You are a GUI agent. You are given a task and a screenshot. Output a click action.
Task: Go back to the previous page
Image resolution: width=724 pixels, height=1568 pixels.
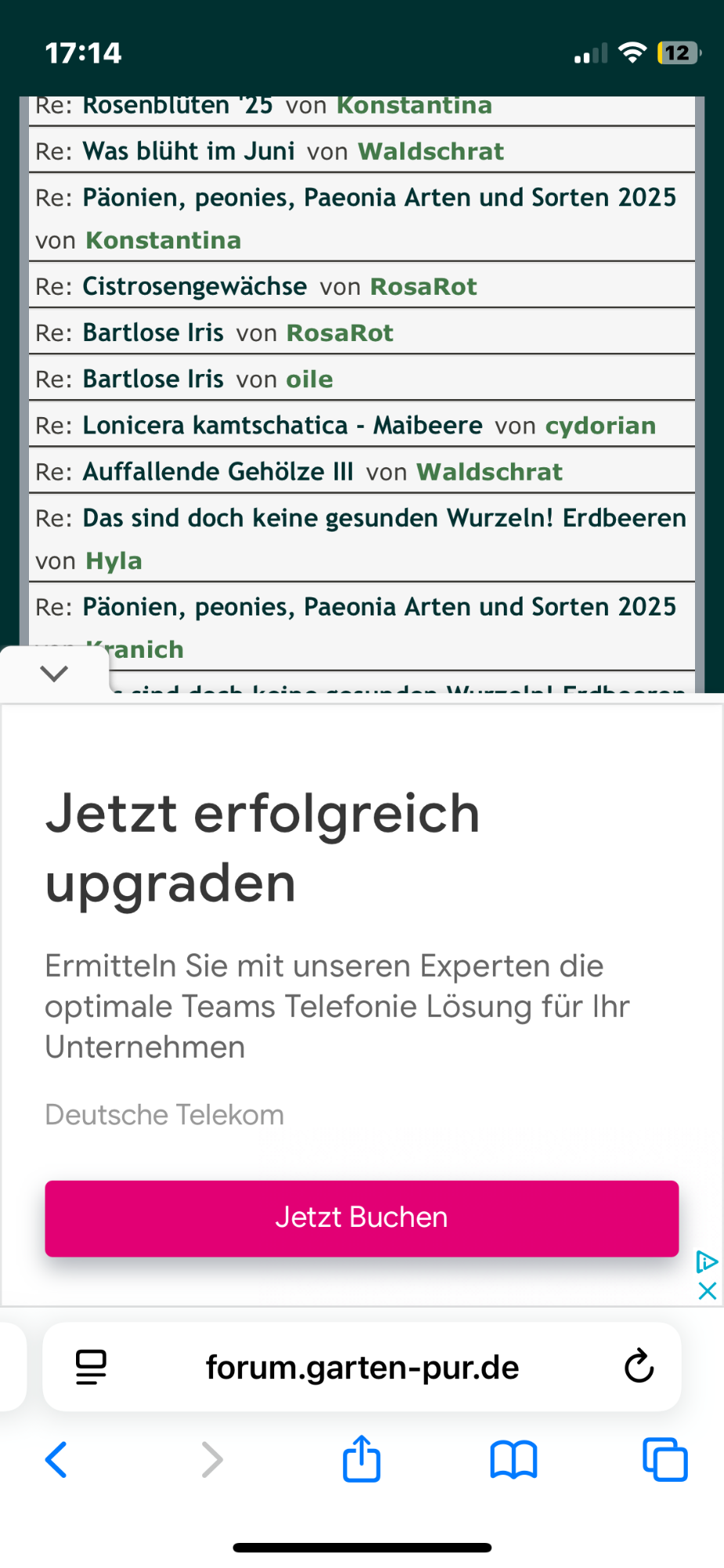coord(56,1459)
